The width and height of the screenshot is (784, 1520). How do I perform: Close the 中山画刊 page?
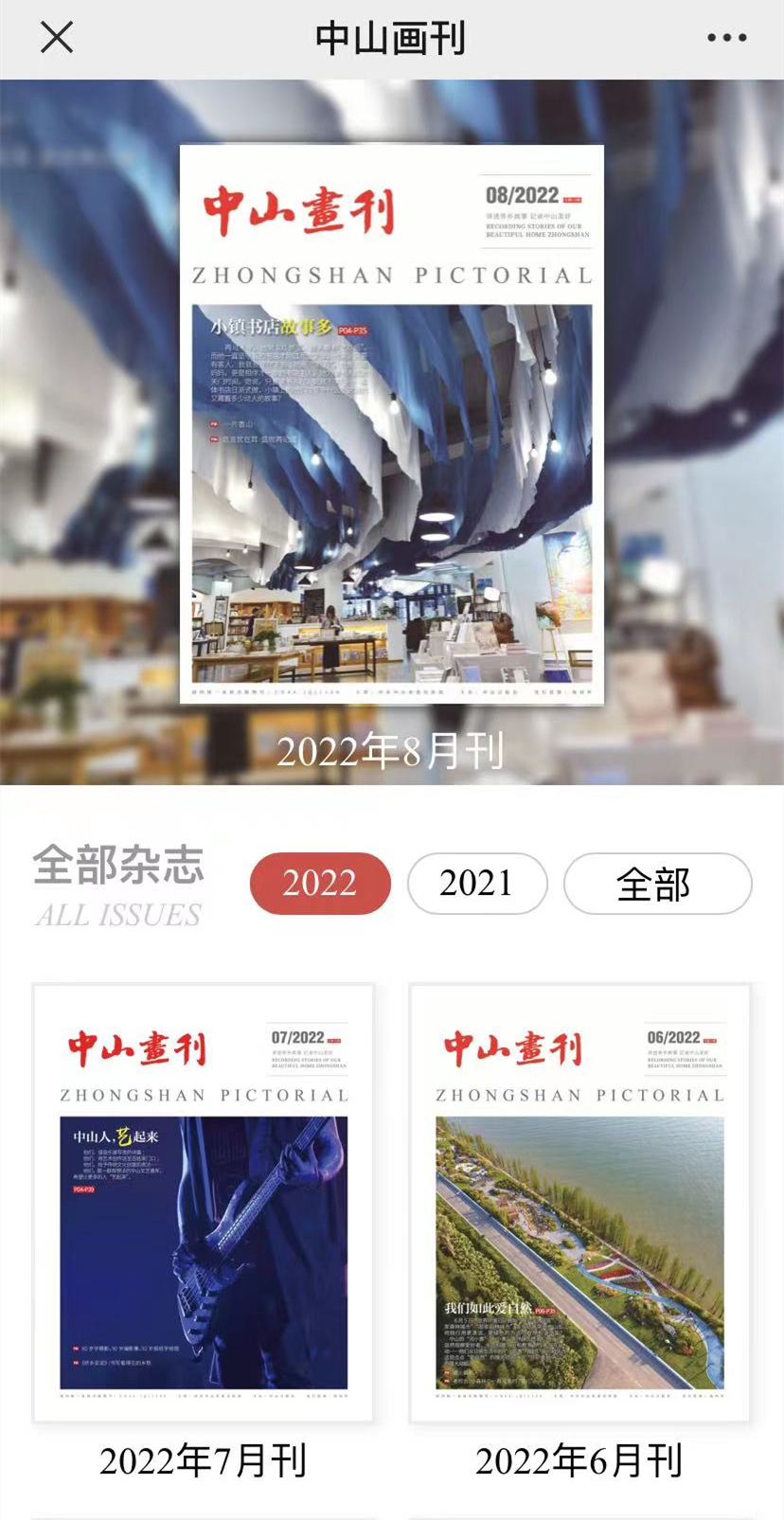tap(57, 38)
